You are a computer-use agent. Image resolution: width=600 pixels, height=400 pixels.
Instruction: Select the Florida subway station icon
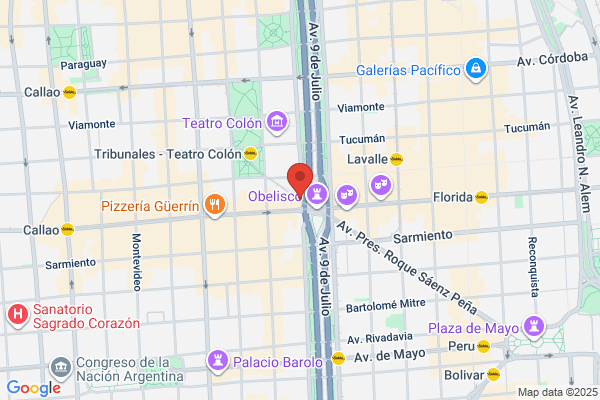[x=481, y=197]
